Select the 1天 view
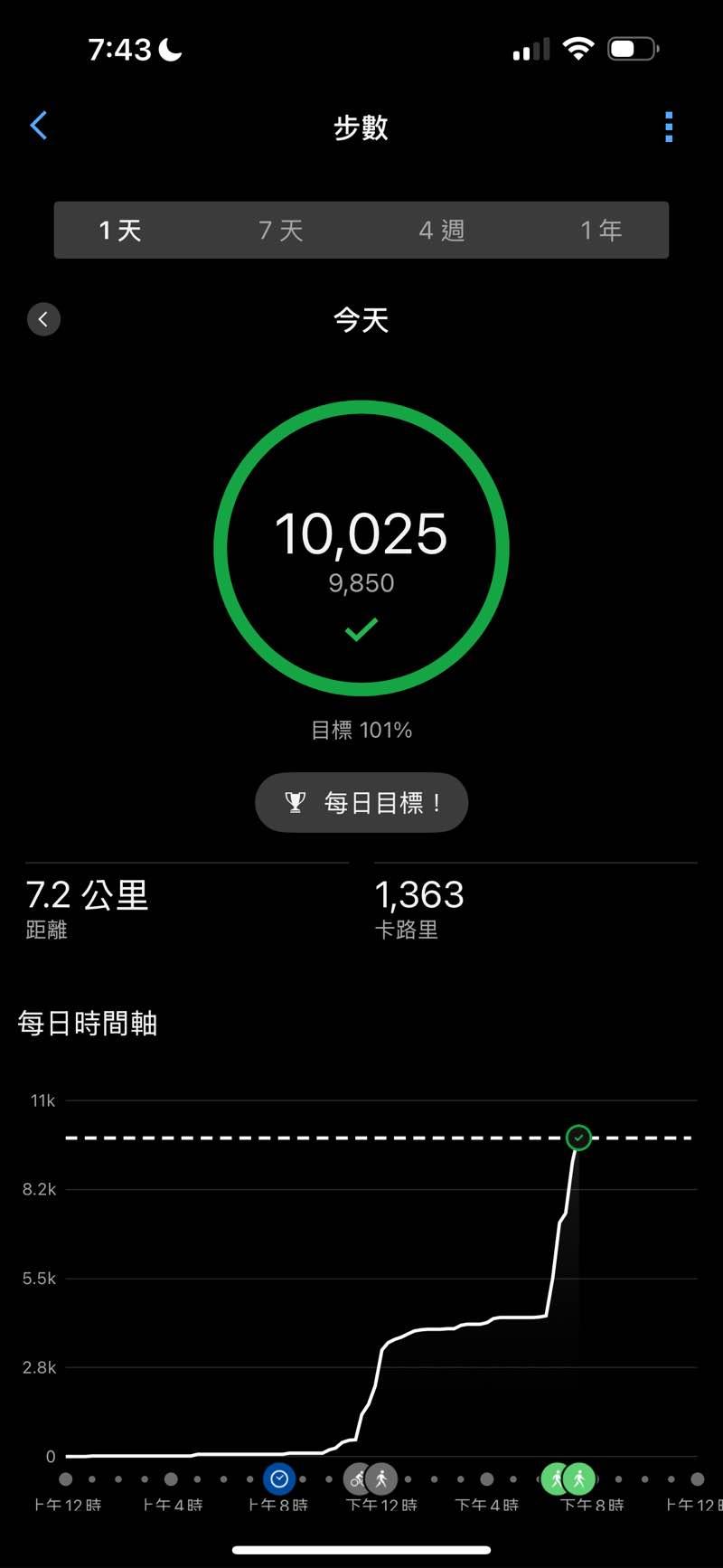 [x=120, y=231]
